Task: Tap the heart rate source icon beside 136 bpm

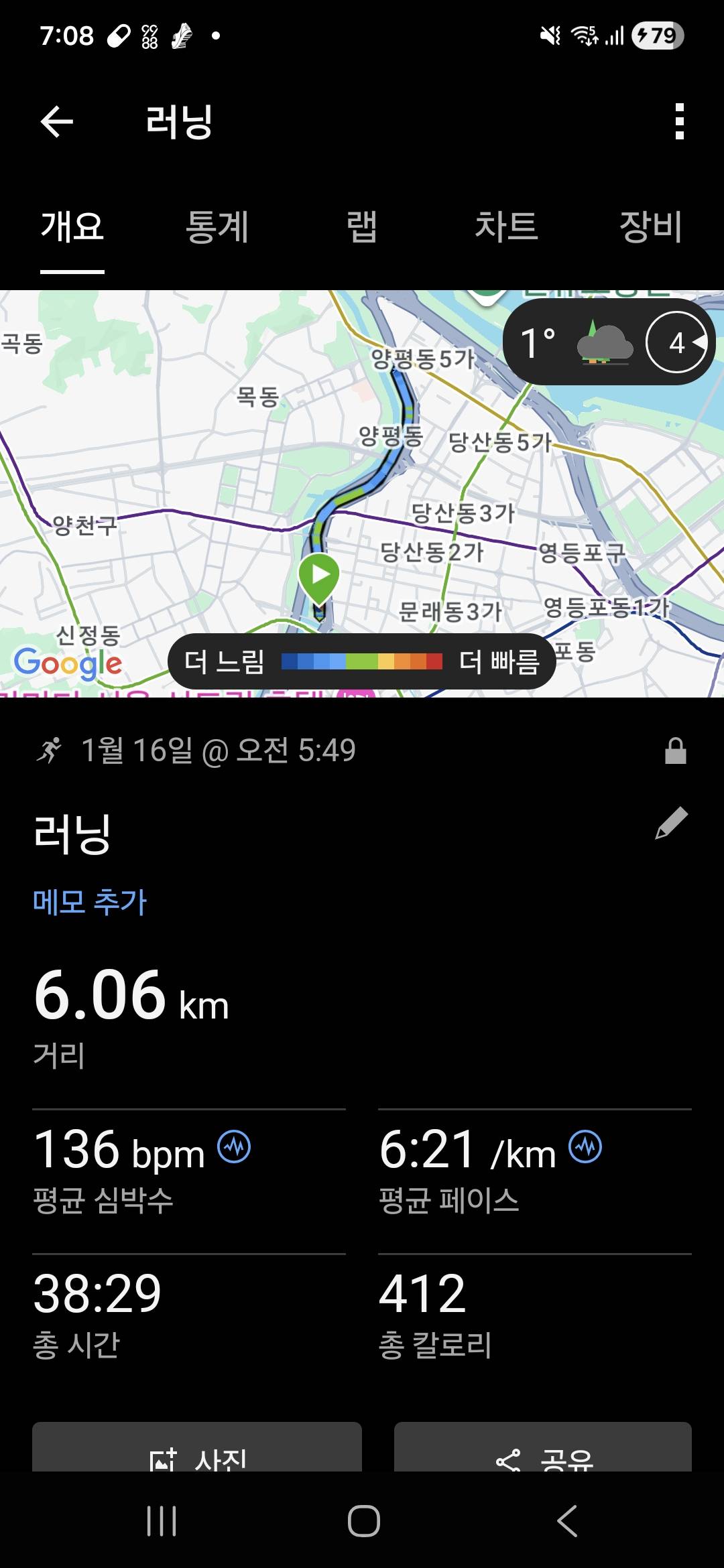Action: 234,1146
